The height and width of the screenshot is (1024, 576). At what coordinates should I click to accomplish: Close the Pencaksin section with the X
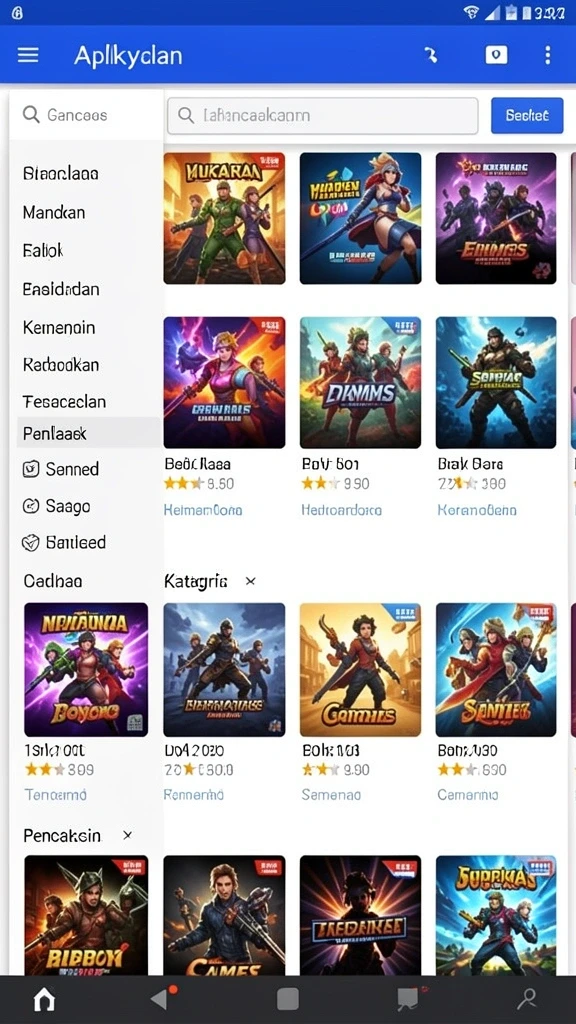(127, 835)
